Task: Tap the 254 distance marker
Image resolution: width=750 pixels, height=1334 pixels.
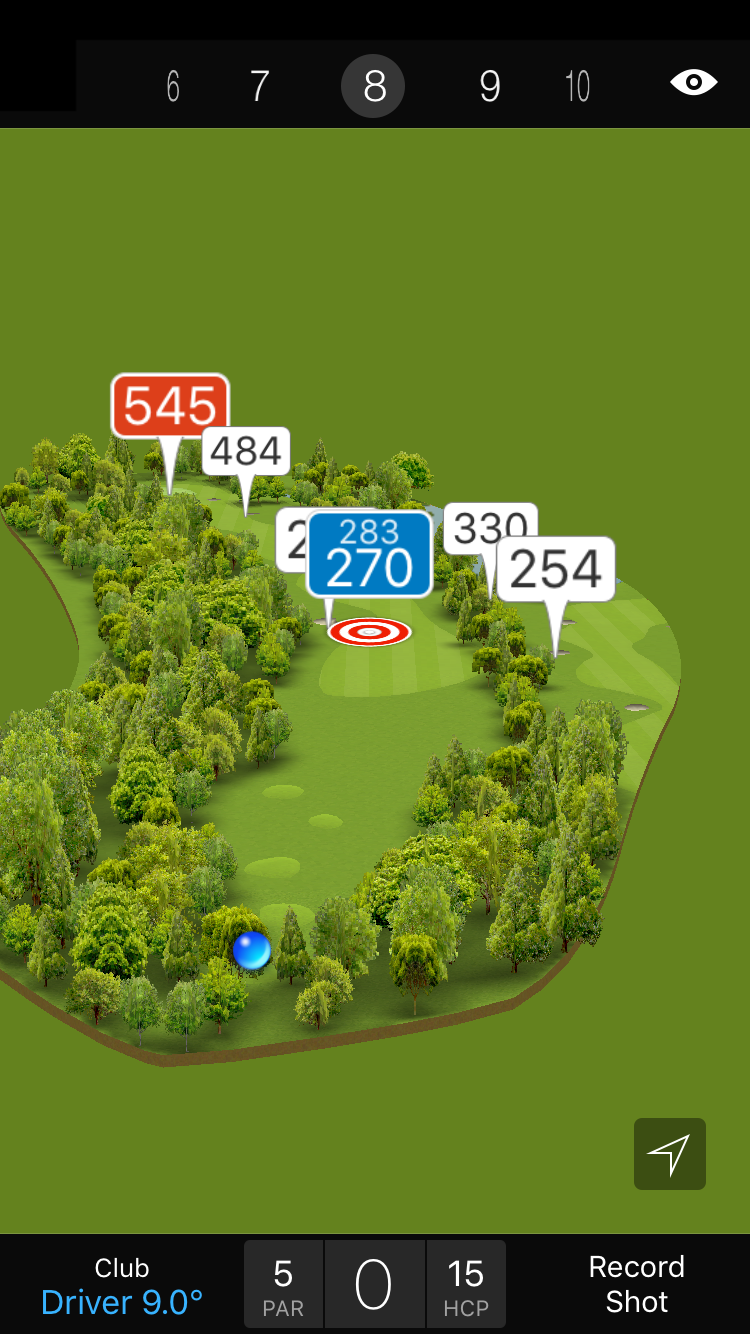Action: [x=556, y=569]
